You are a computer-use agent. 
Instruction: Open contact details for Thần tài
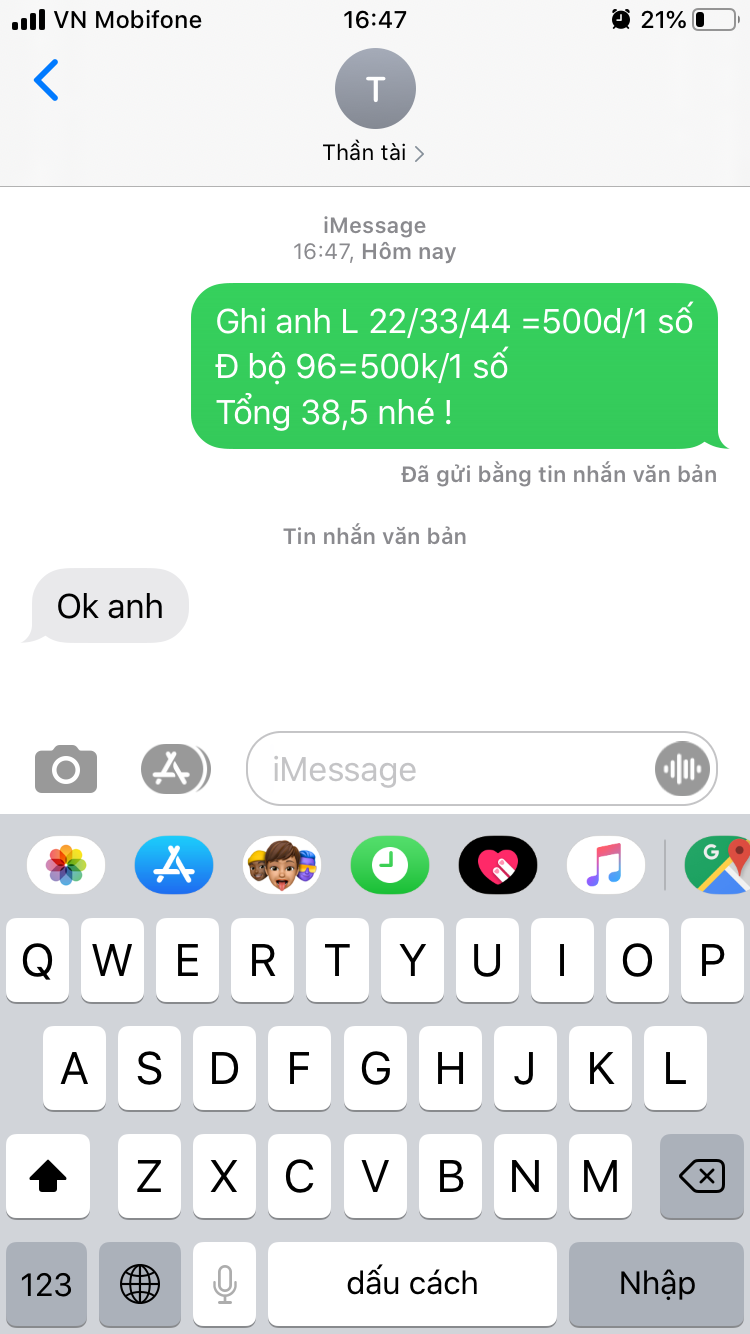375,105
